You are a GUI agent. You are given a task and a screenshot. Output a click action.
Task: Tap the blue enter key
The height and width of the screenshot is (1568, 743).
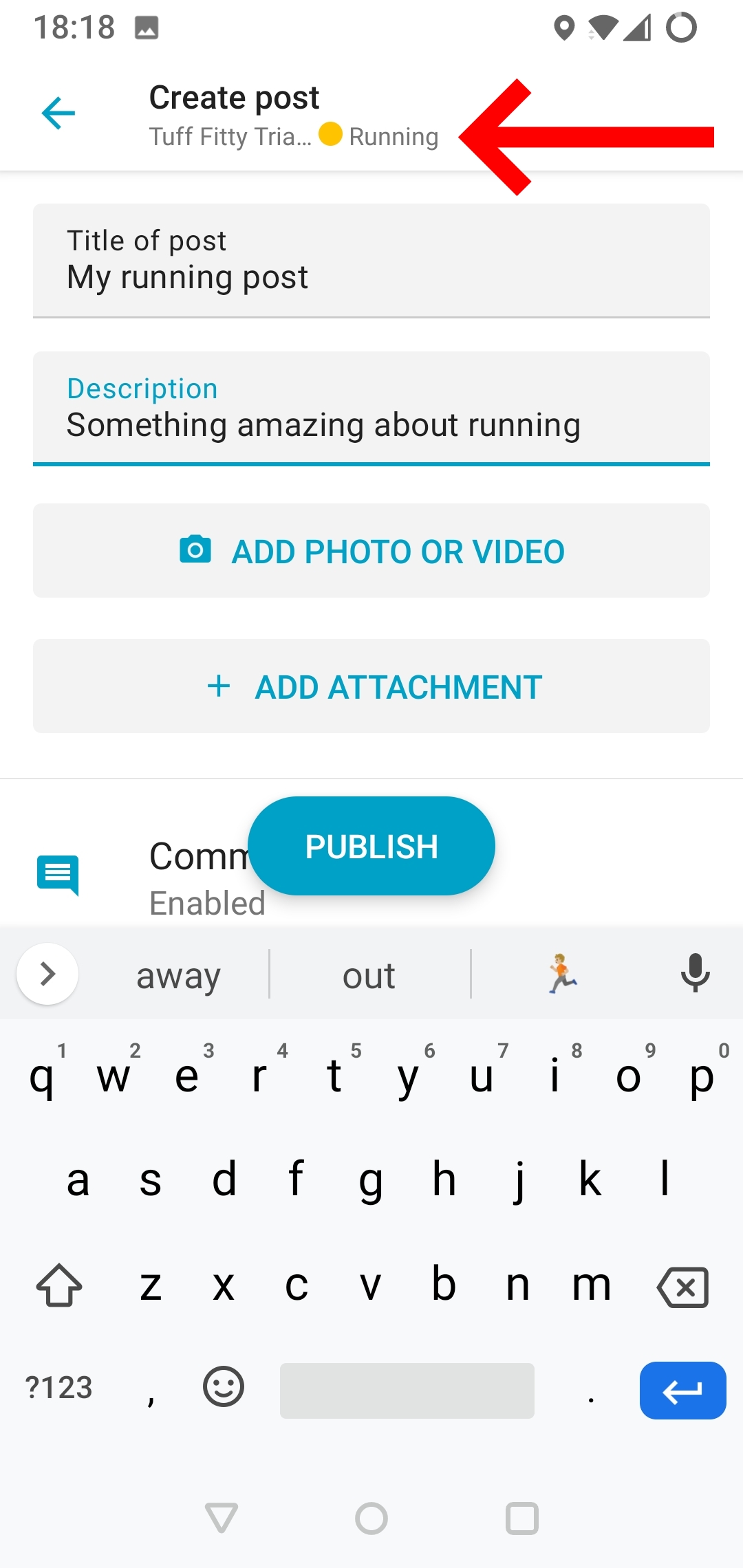tap(682, 1391)
